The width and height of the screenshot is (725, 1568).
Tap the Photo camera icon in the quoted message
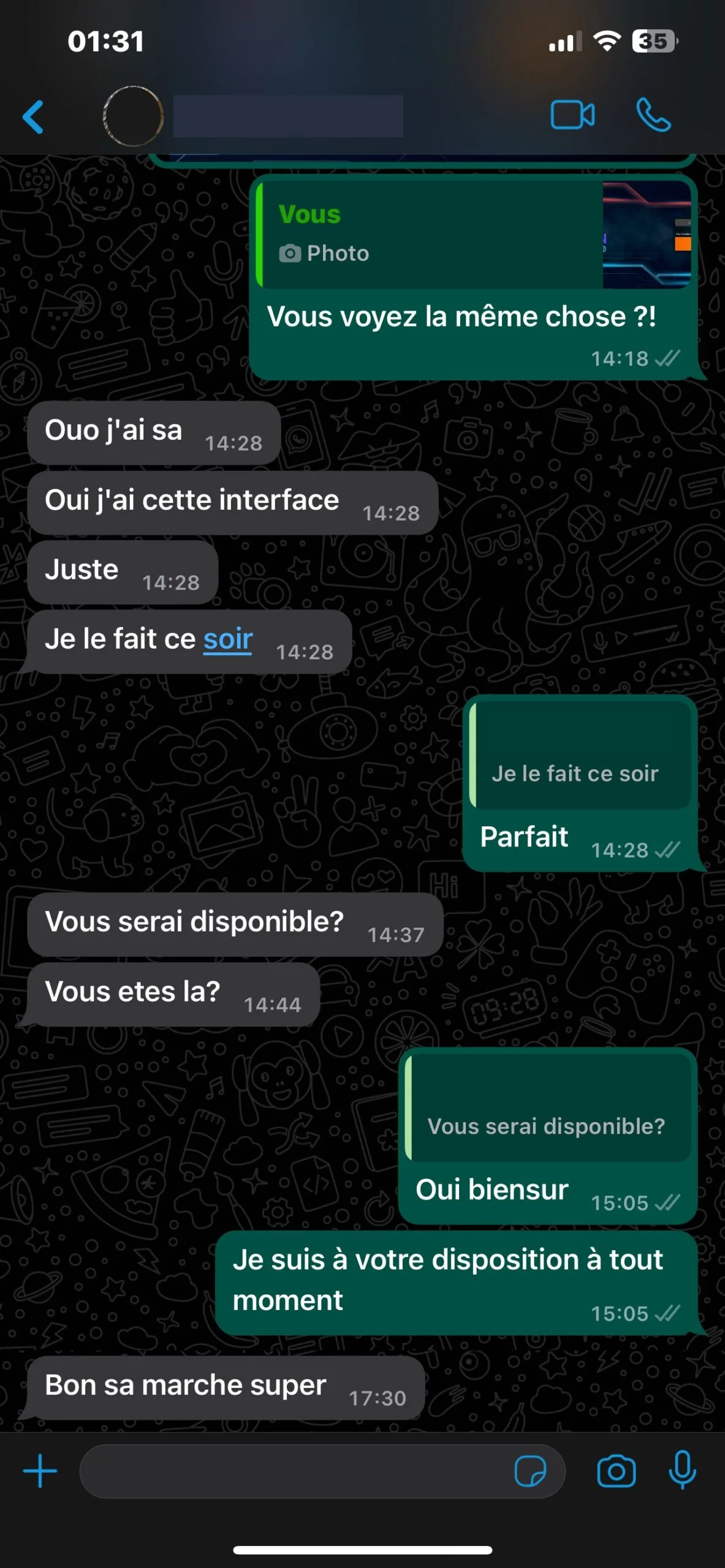click(290, 253)
